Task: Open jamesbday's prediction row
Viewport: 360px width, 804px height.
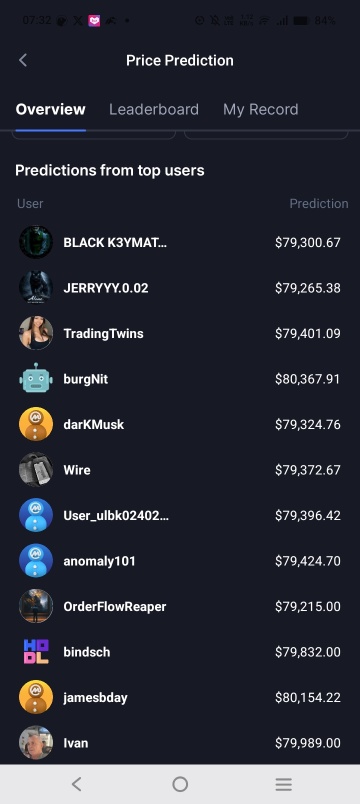Action: (180, 697)
